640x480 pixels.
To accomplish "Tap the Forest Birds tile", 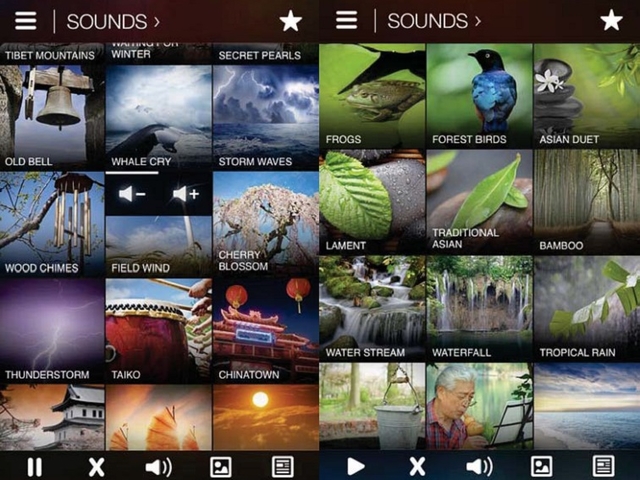I will 478,96.
